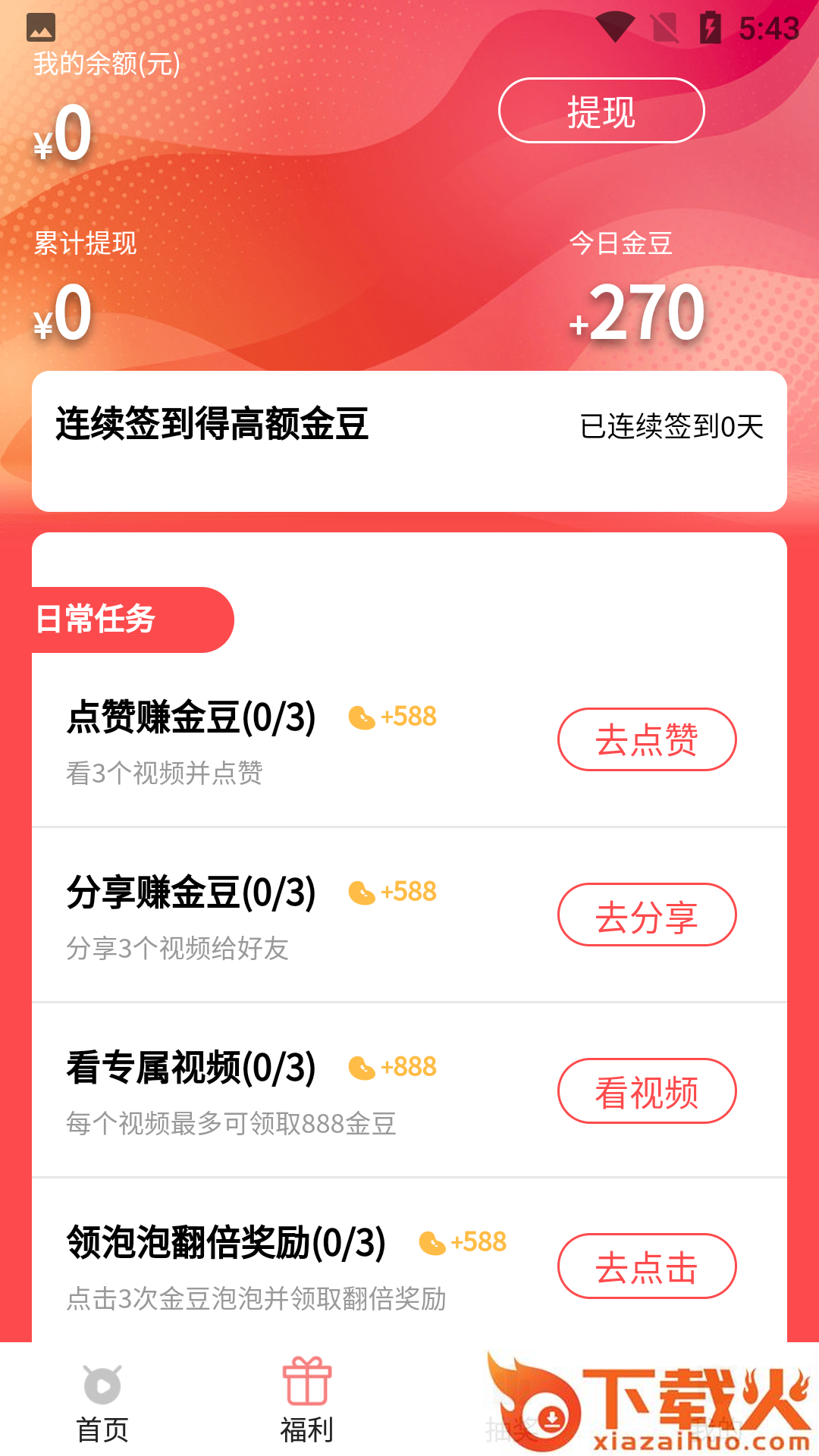Tap 去点赞 to earn gold beans
Screen dimensions: 819x1456
pyautogui.click(x=647, y=739)
